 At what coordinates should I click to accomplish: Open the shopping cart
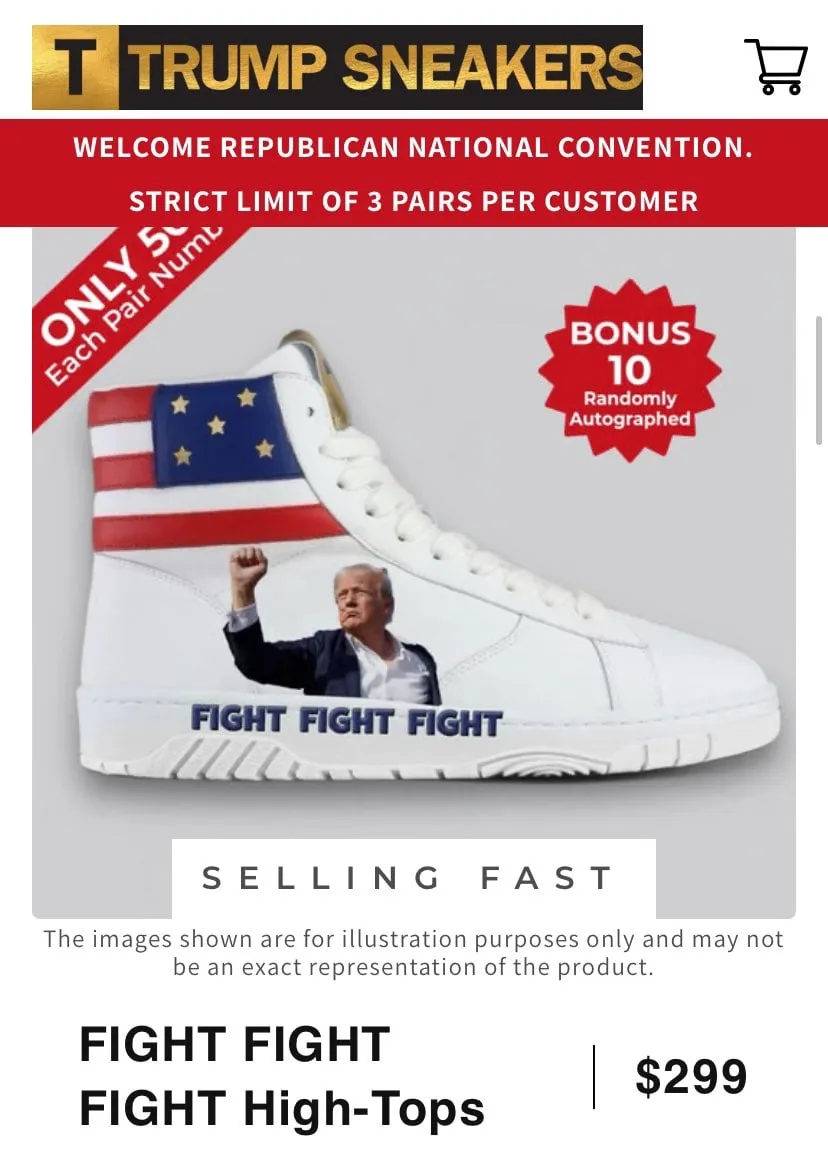775,66
